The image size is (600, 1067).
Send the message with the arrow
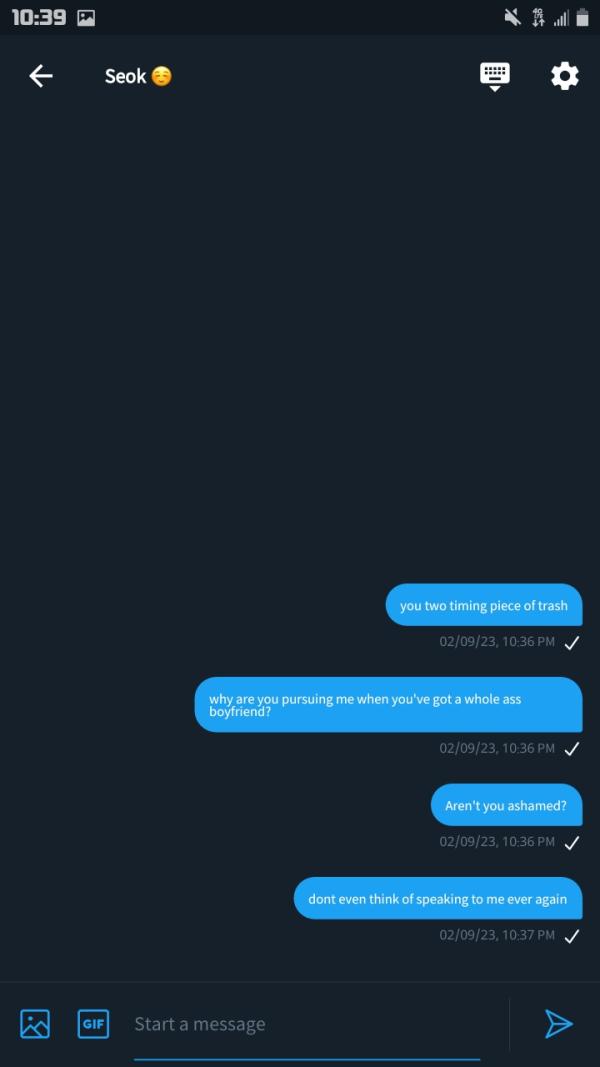[558, 1023]
